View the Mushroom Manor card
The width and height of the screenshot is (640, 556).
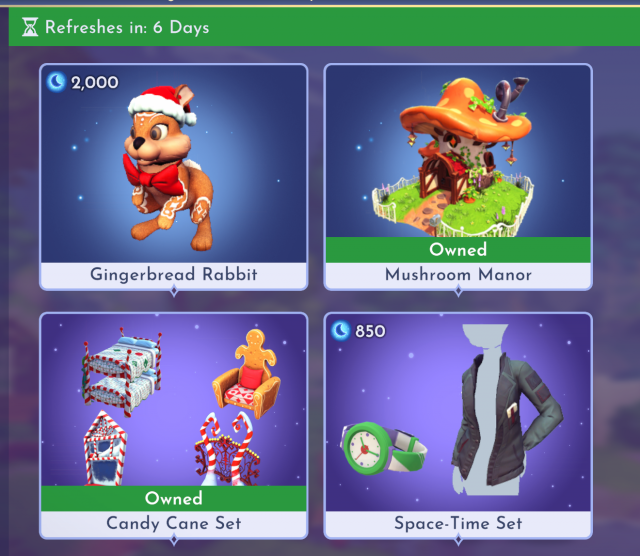click(458, 176)
